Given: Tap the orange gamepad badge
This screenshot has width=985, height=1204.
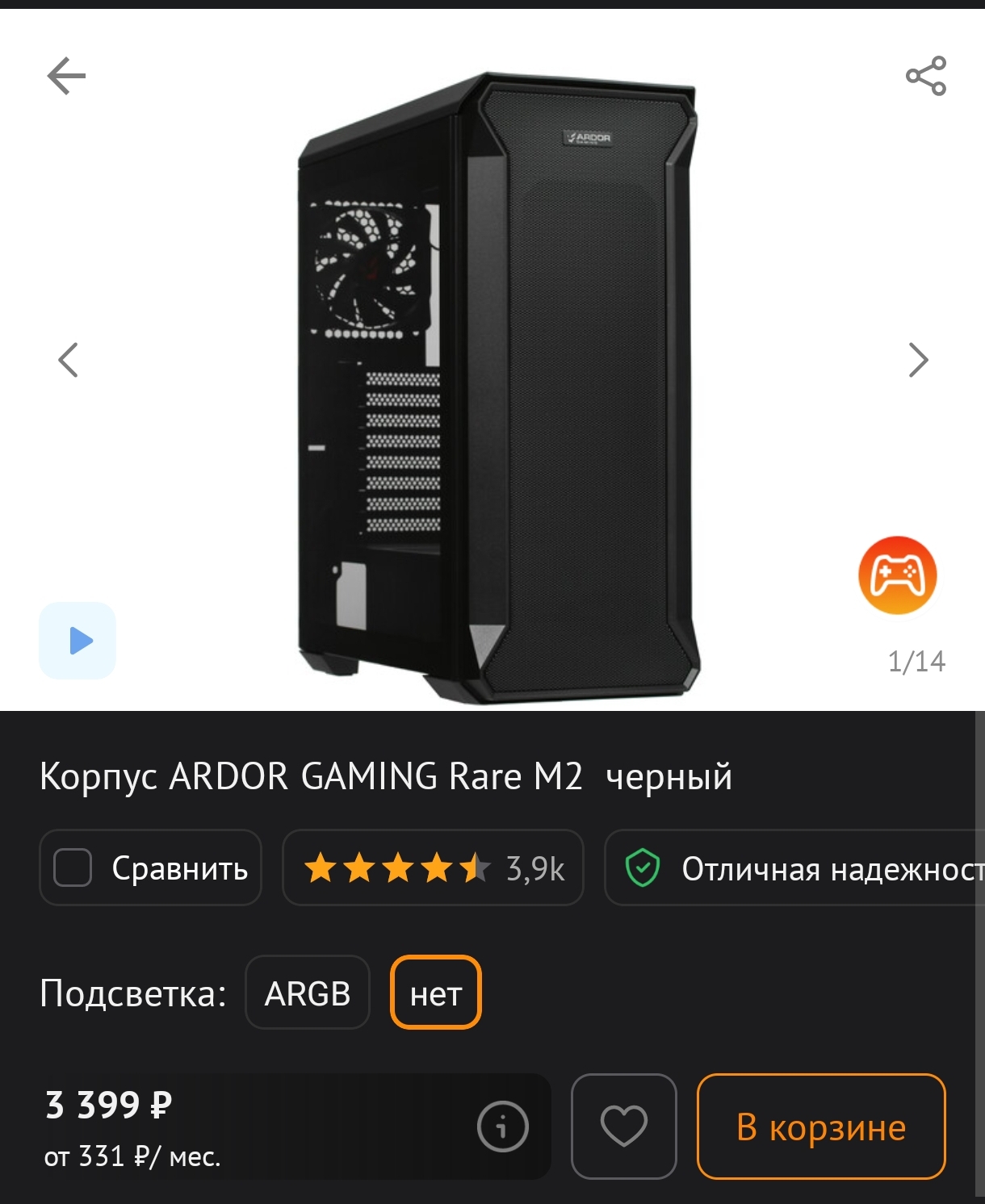Looking at the screenshot, I should [897, 575].
